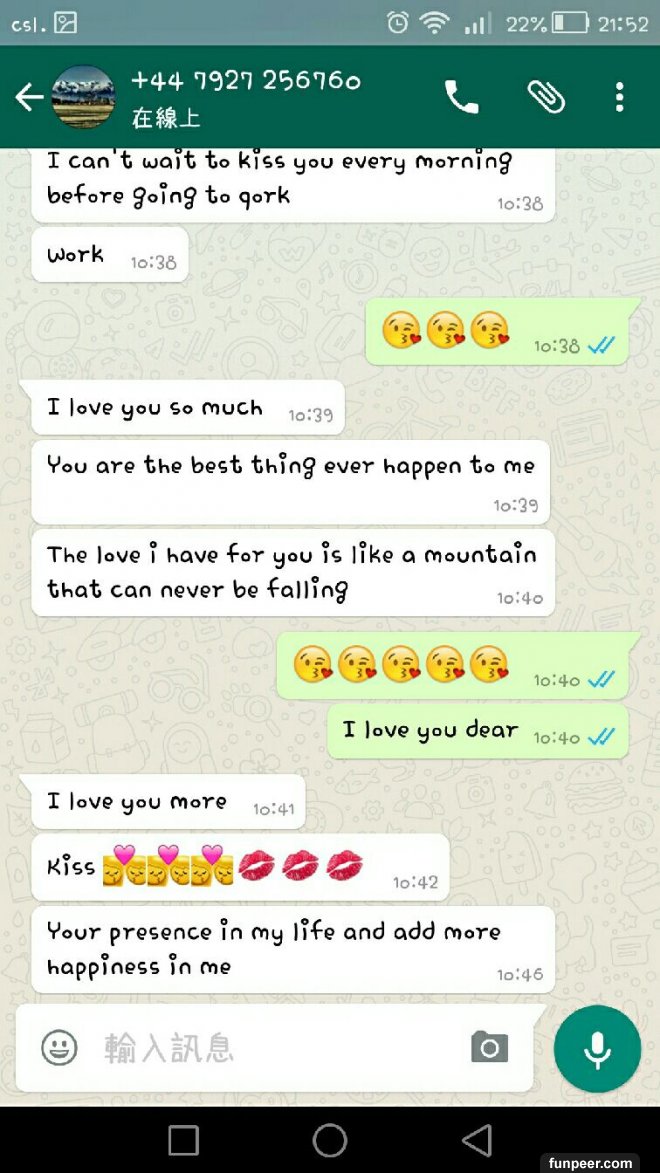
Task: Open the emoji picker
Action: [x=60, y=1047]
